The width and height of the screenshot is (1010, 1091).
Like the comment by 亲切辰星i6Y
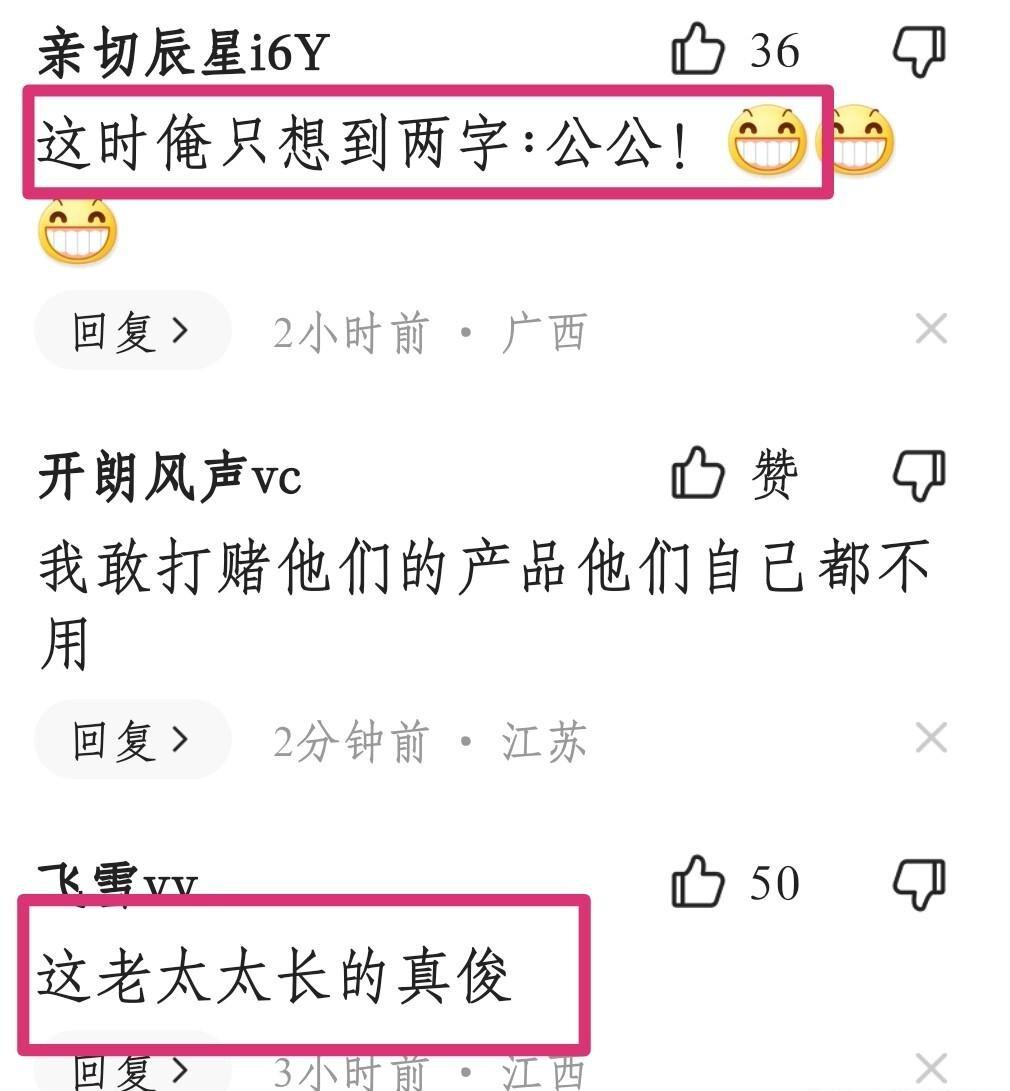click(698, 50)
